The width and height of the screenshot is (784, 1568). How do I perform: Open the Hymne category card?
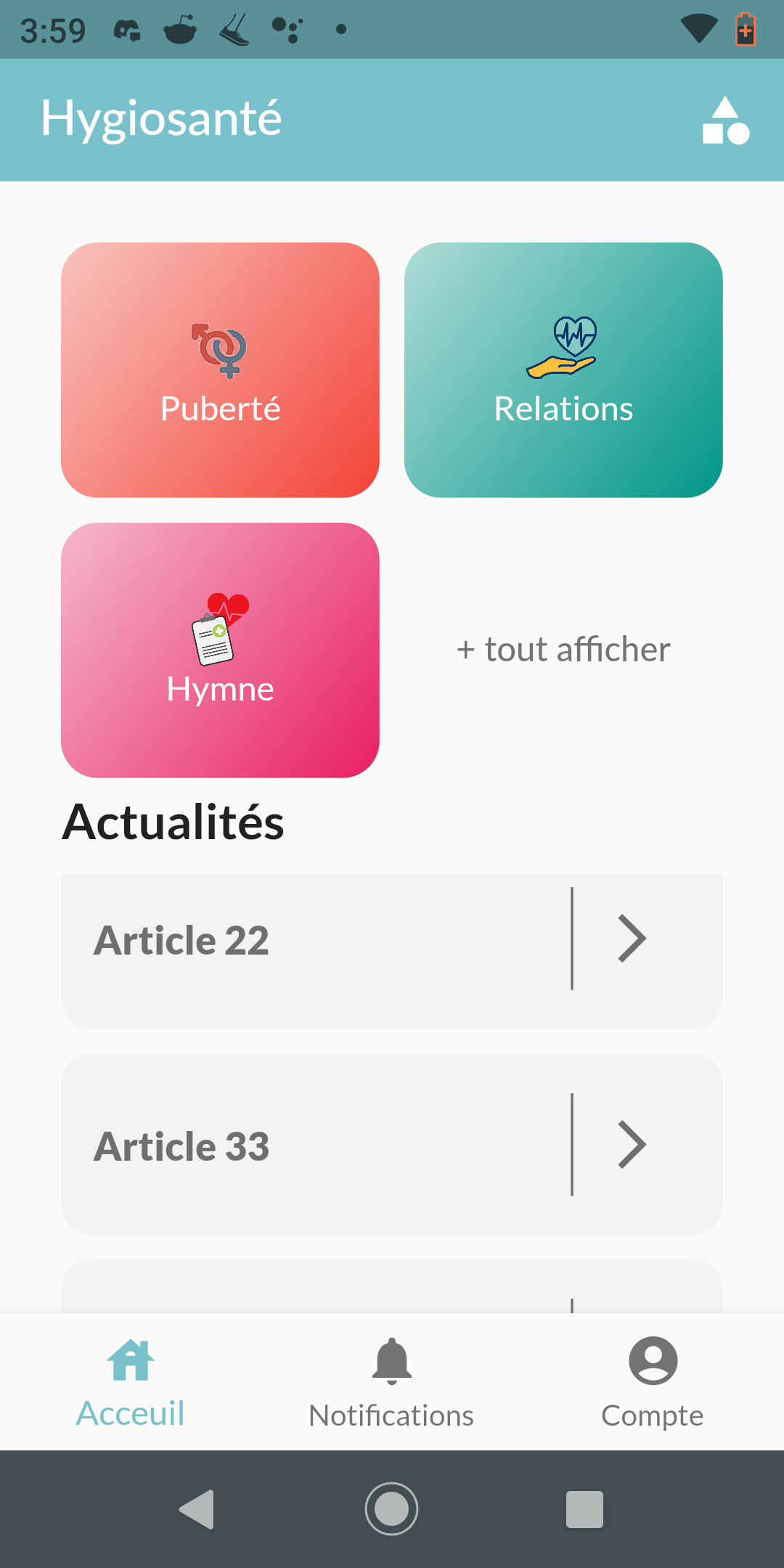[x=220, y=650]
